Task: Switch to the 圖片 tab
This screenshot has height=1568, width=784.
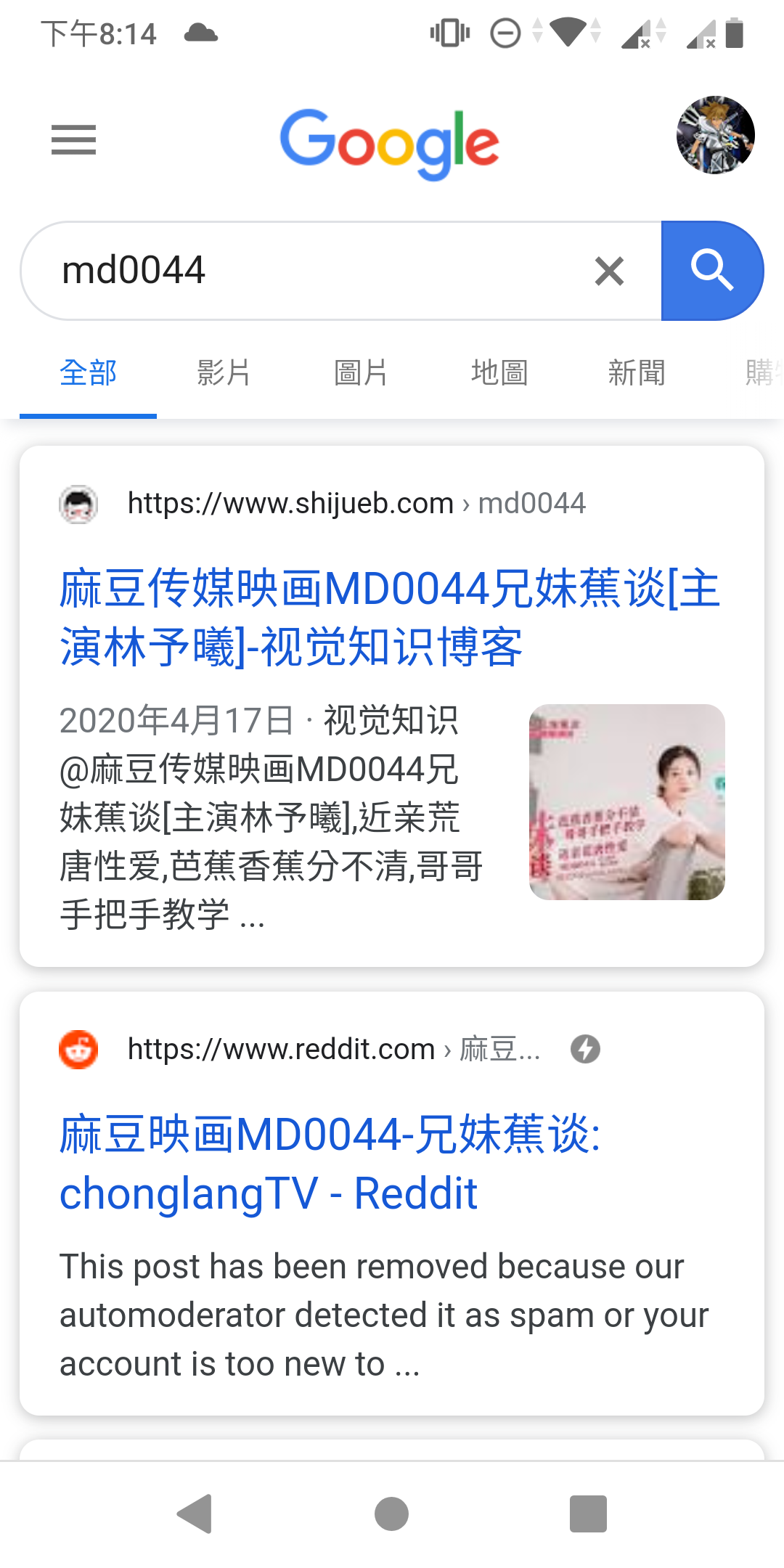Action: (361, 373)
